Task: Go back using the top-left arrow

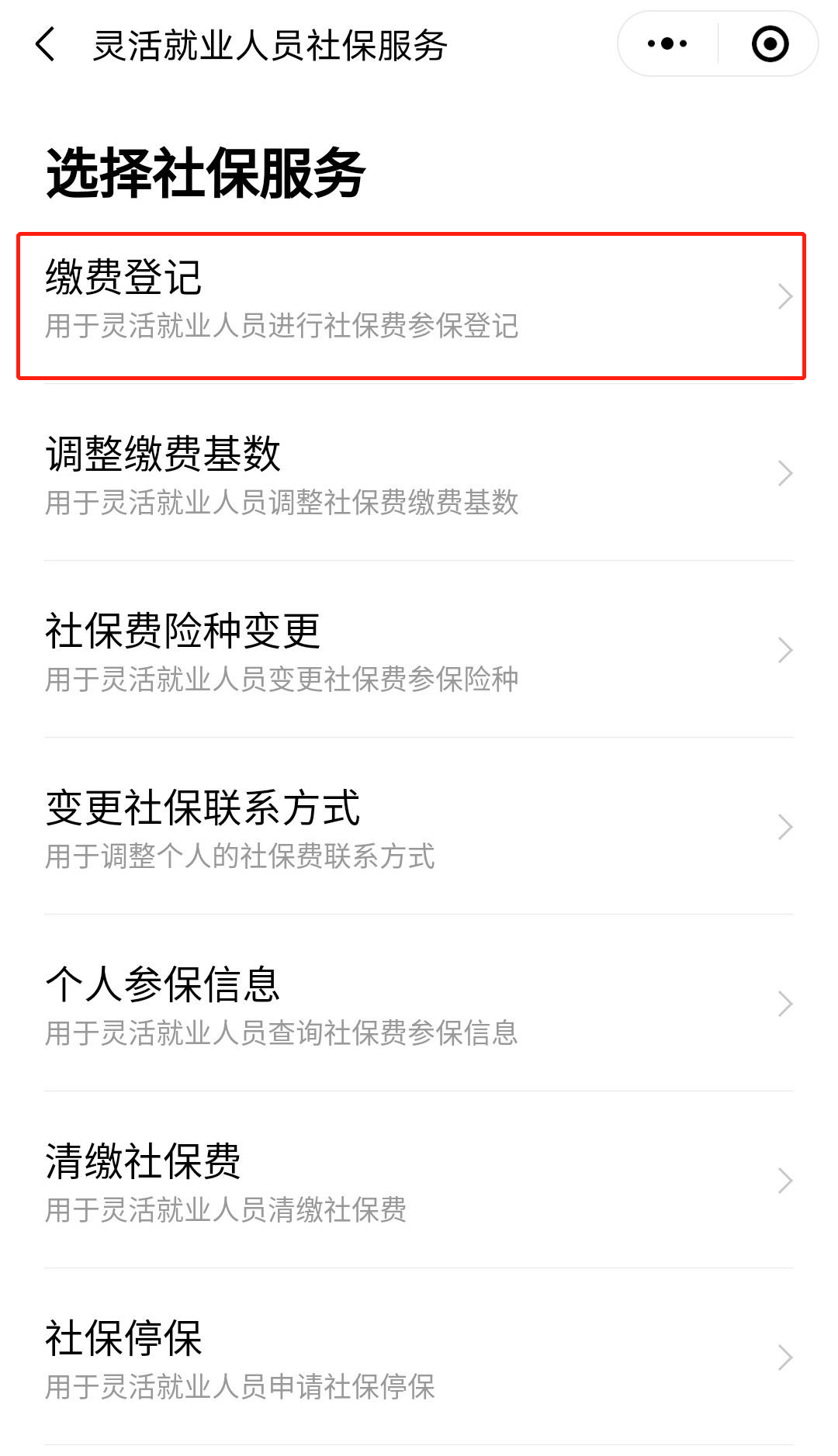Action: pyautogui.click(x=46, y=44)
